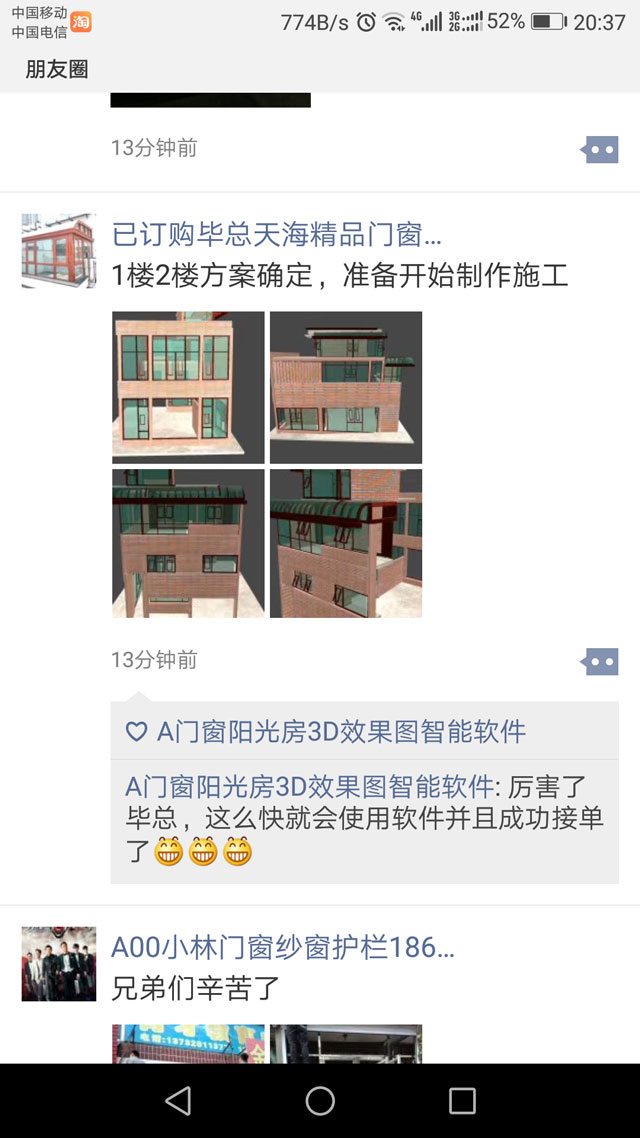This screenshot has width=640, height=1138.
Task: View the second photo with dark roof
Action: pos(346,387)
